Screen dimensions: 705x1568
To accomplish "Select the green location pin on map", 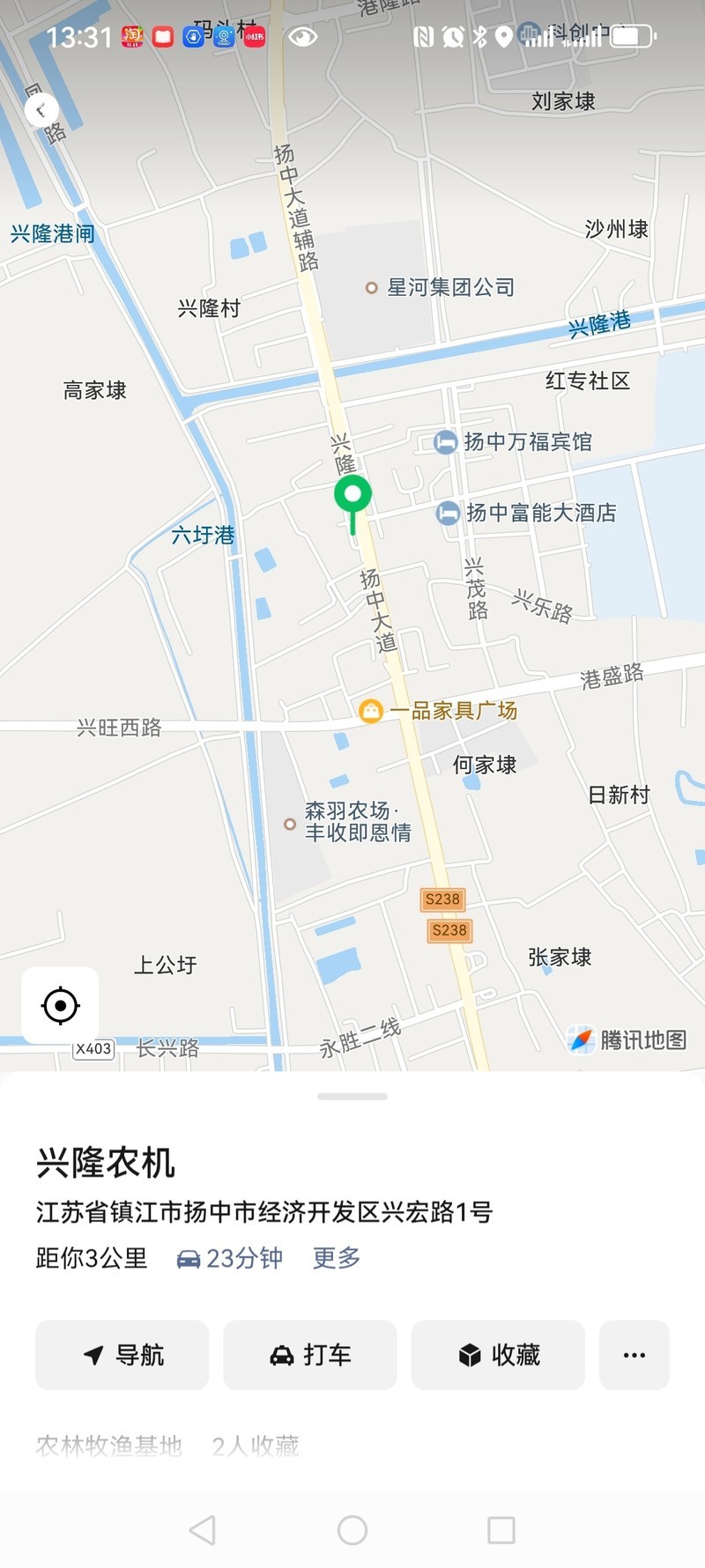I will click(352, 496).
